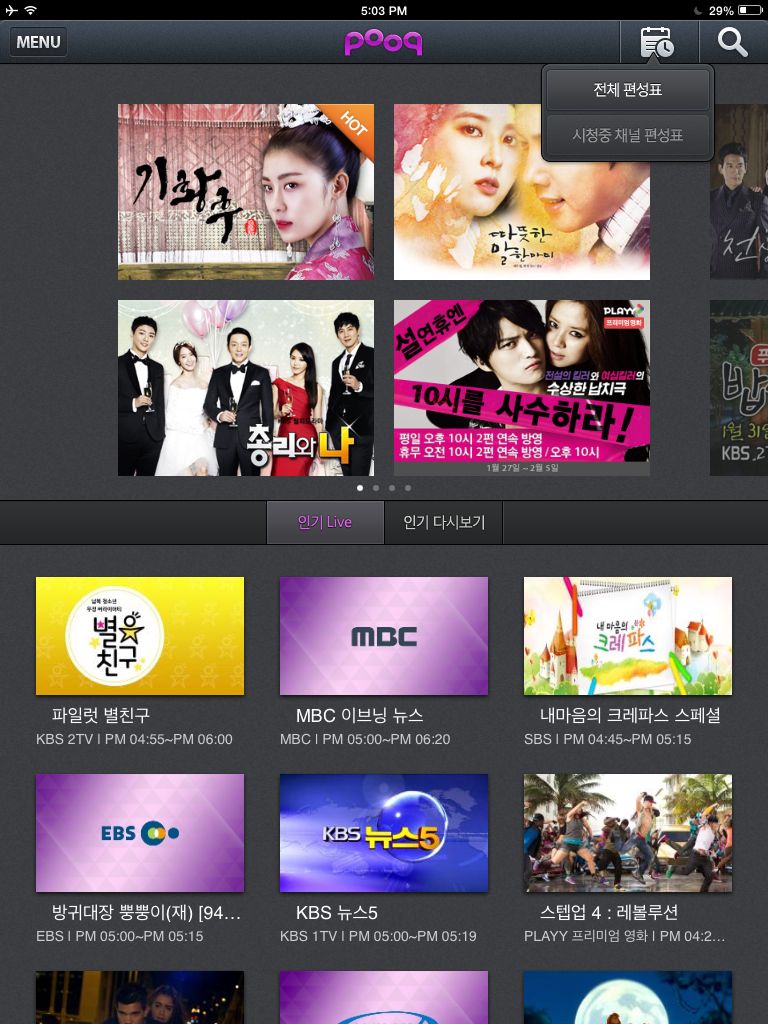Open 내마음의 크레파스 스페셜 on SBS
768x1024 pixels.
tap(628, 636)
